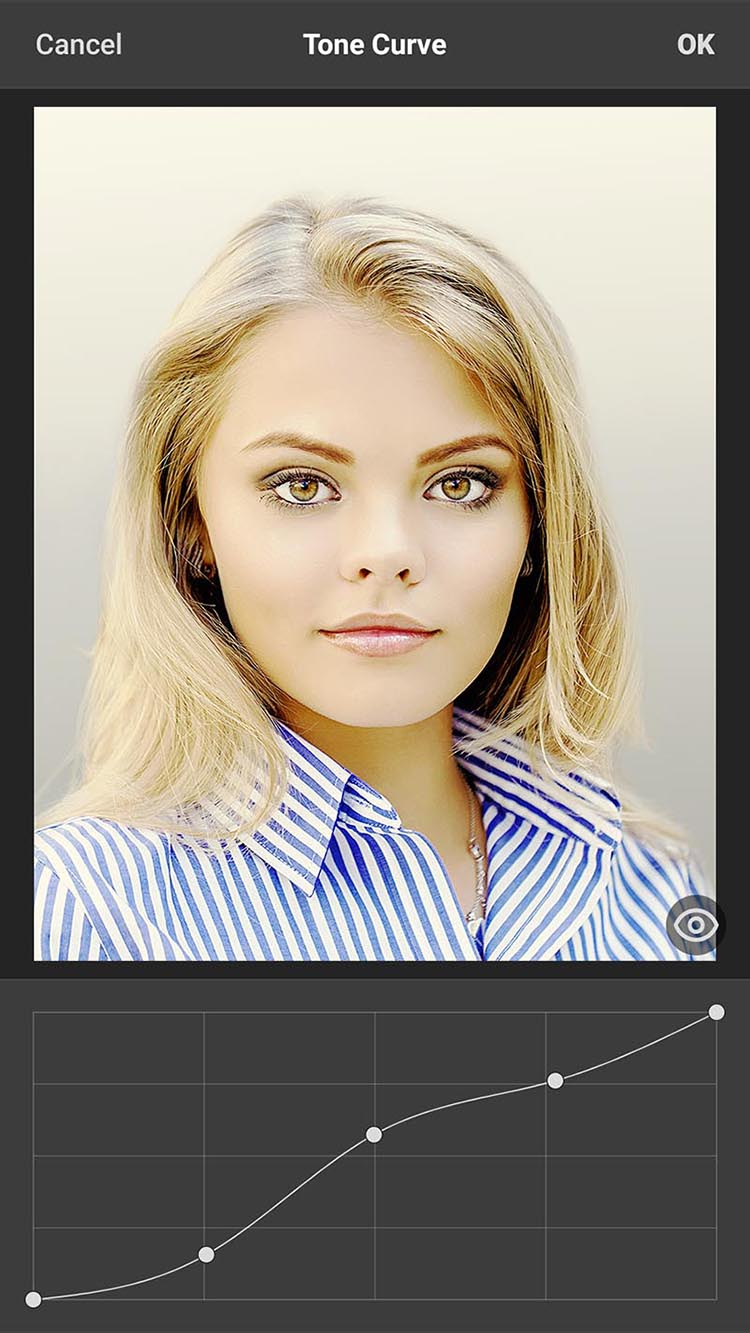Cancel the Tone Curve edit
The width and height of the screenshot is (750, 1333).
coord(78,44)
